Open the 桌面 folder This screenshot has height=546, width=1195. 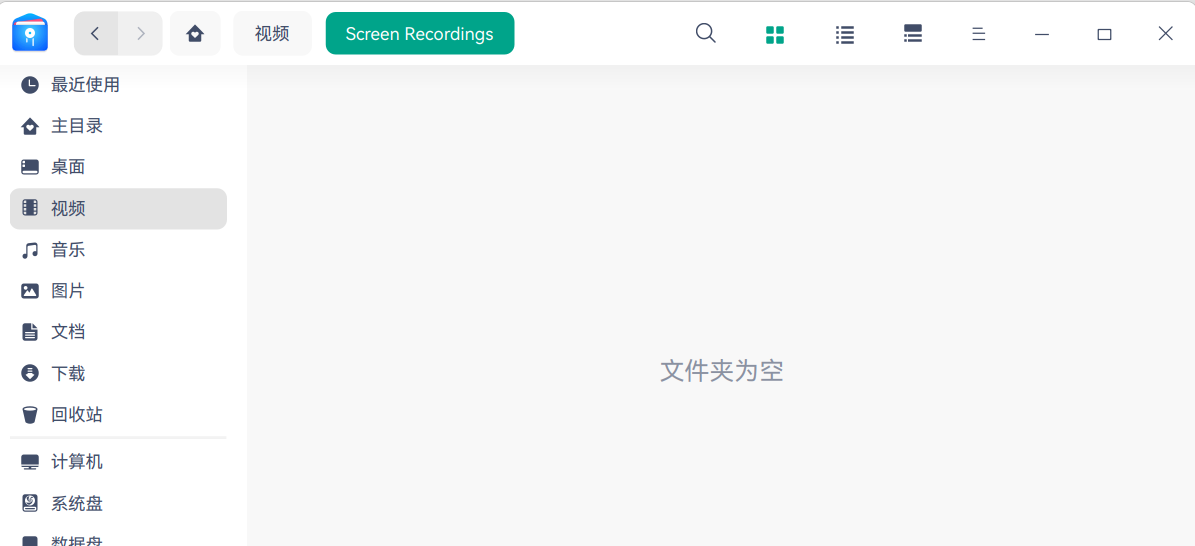(x=68, y=167)
